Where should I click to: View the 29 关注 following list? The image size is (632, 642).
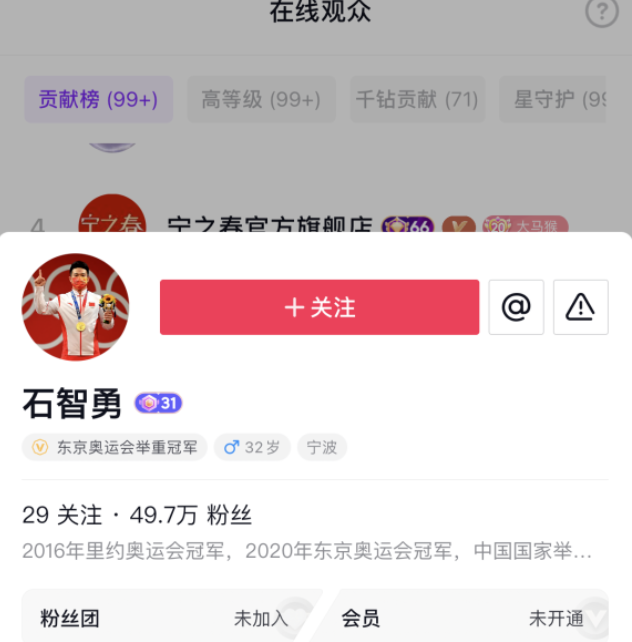(62, 516)
